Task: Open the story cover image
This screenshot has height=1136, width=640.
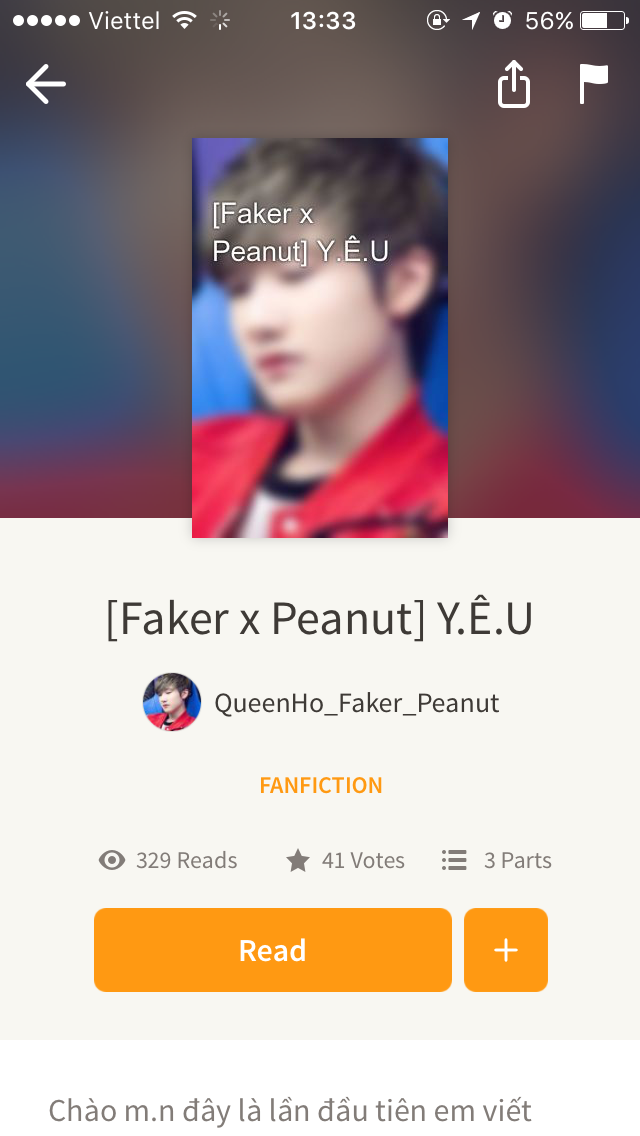Action: click(x=320, y=337)
